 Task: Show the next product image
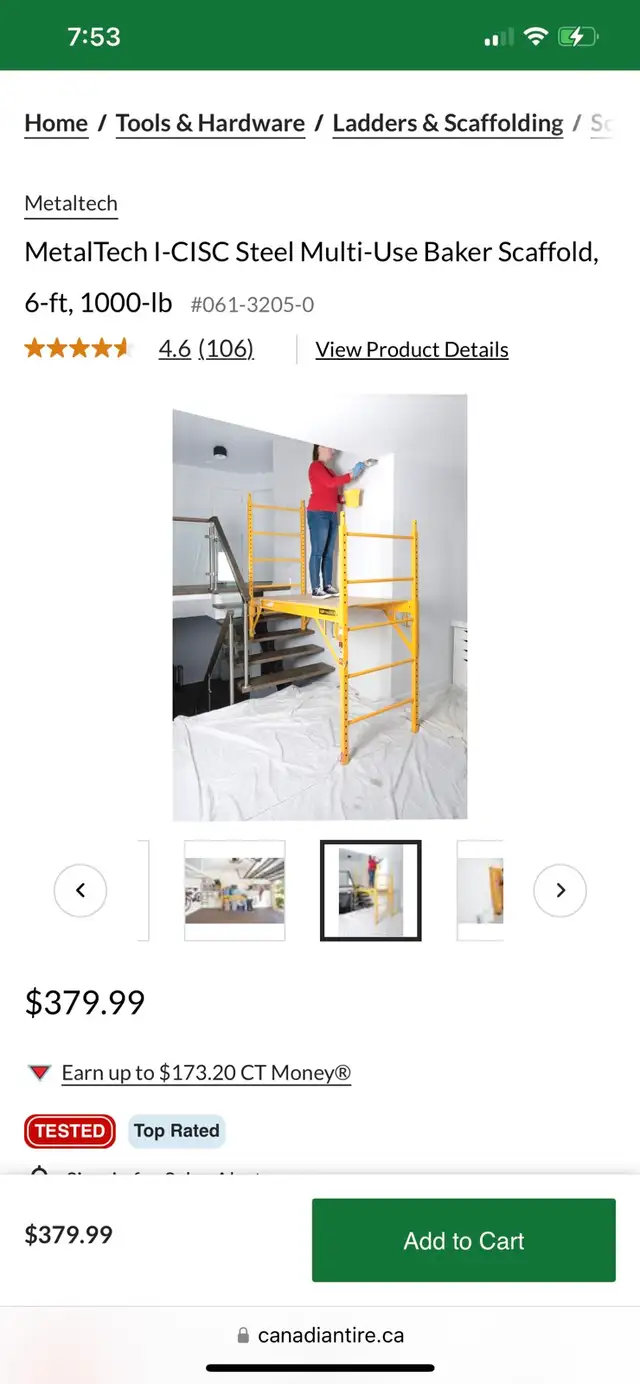pos(560,890)
